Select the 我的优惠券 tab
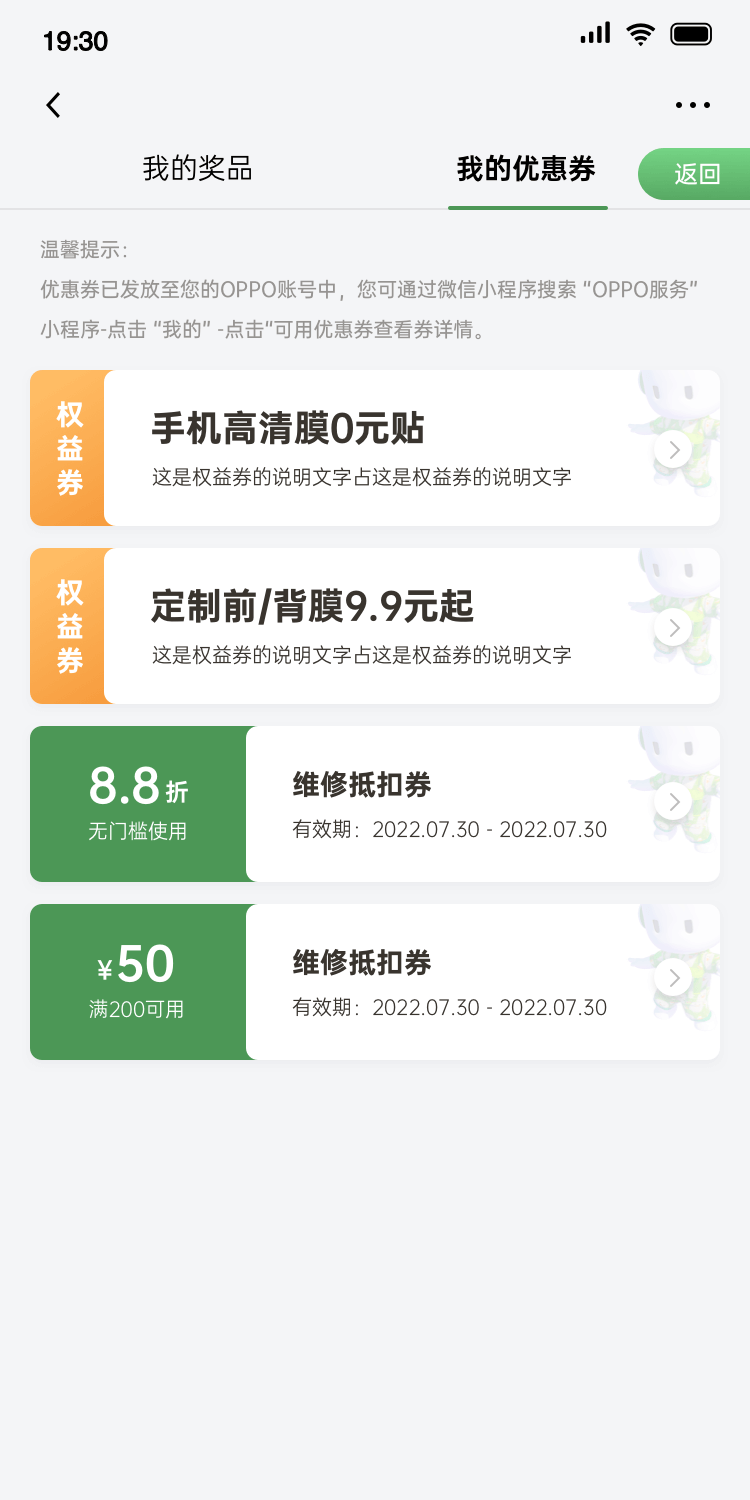750x1500 pixels. 526,169
